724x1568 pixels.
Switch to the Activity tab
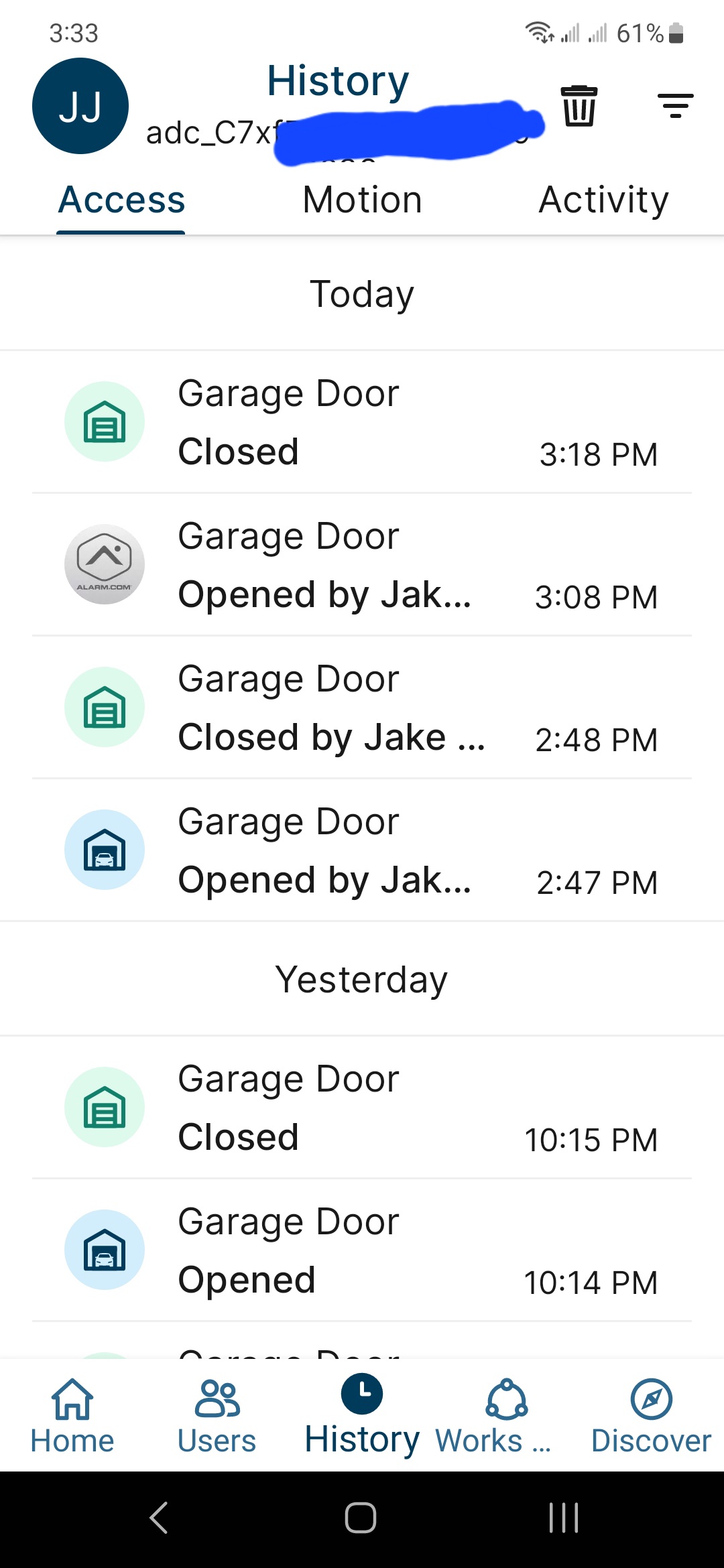[x=603, y=200]
